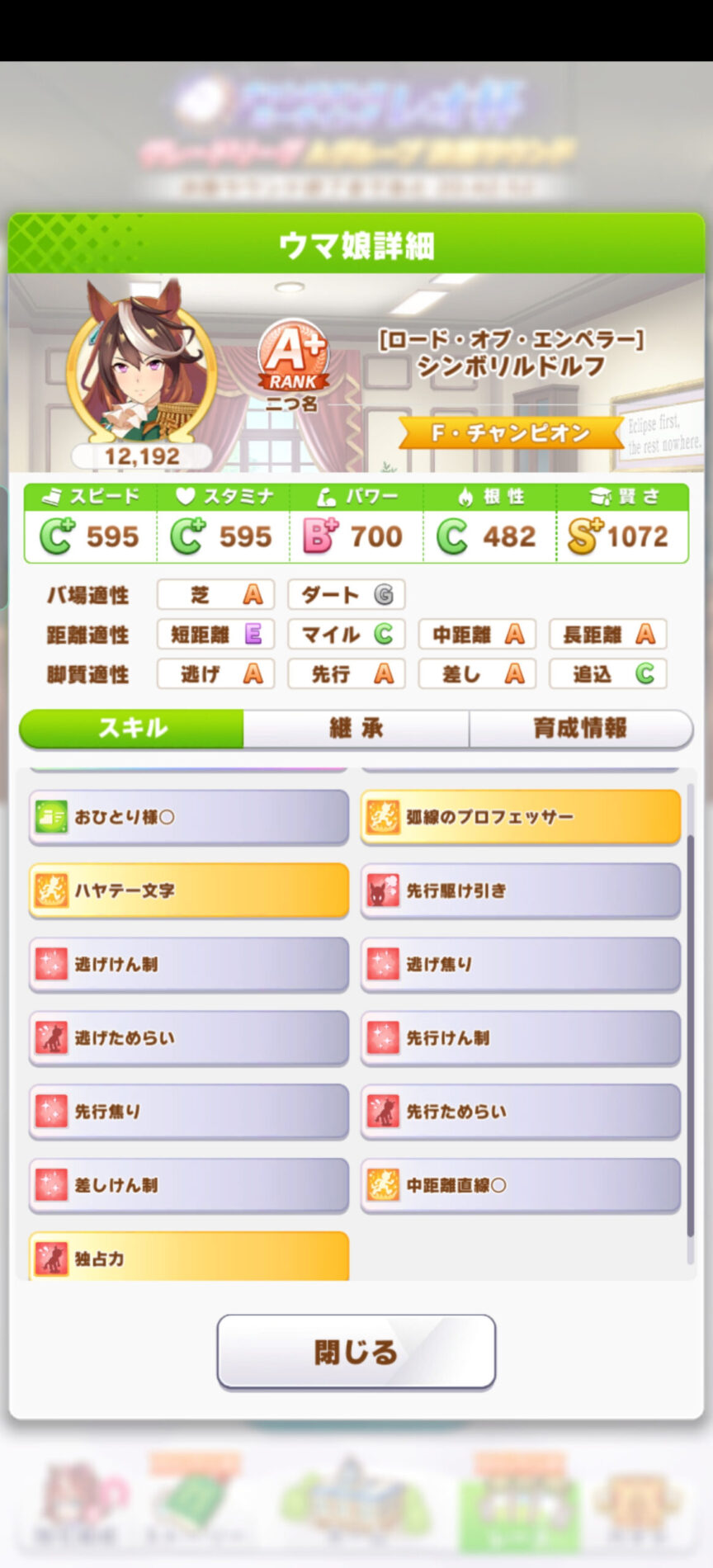This screenshot has height=1568, width=713.
Task: Open skill 弧線のプロフェッサー details
Action: point(520,817)
